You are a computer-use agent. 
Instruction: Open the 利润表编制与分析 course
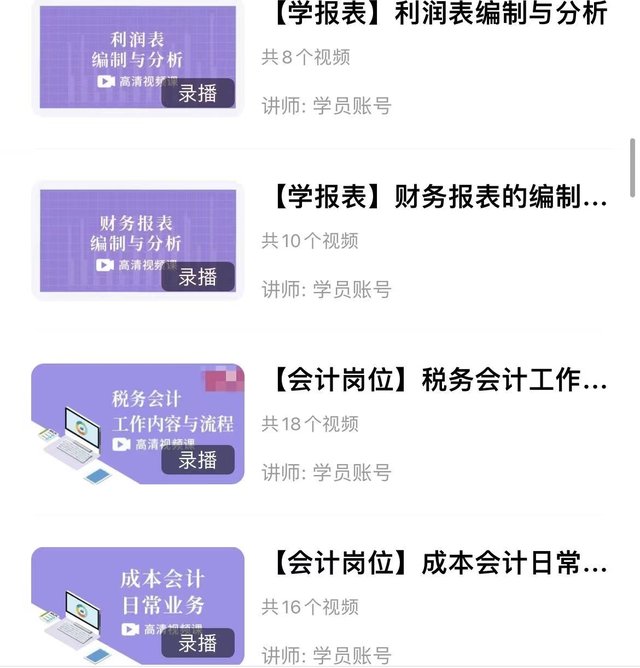pyautogui.click(x=439, y=15)
